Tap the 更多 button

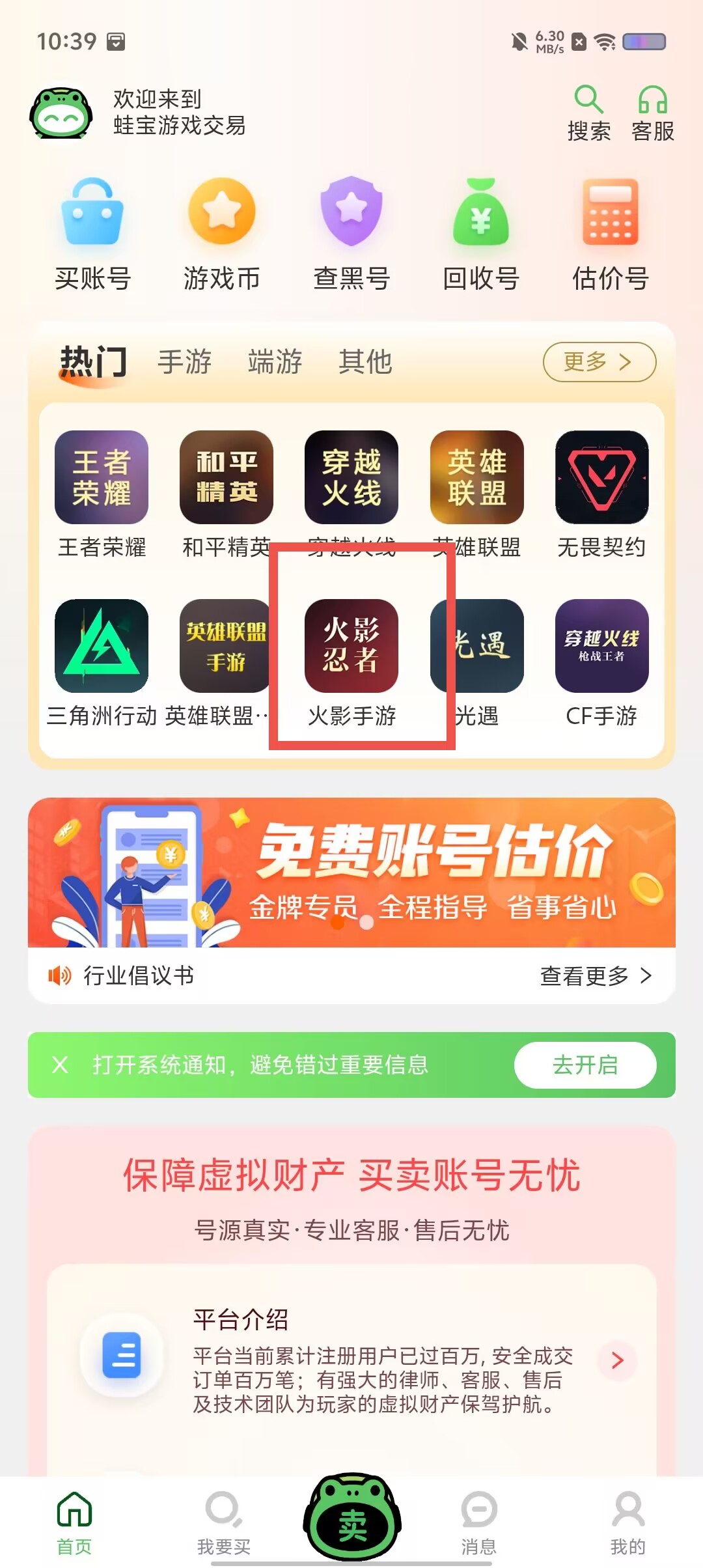pos(600,361)
